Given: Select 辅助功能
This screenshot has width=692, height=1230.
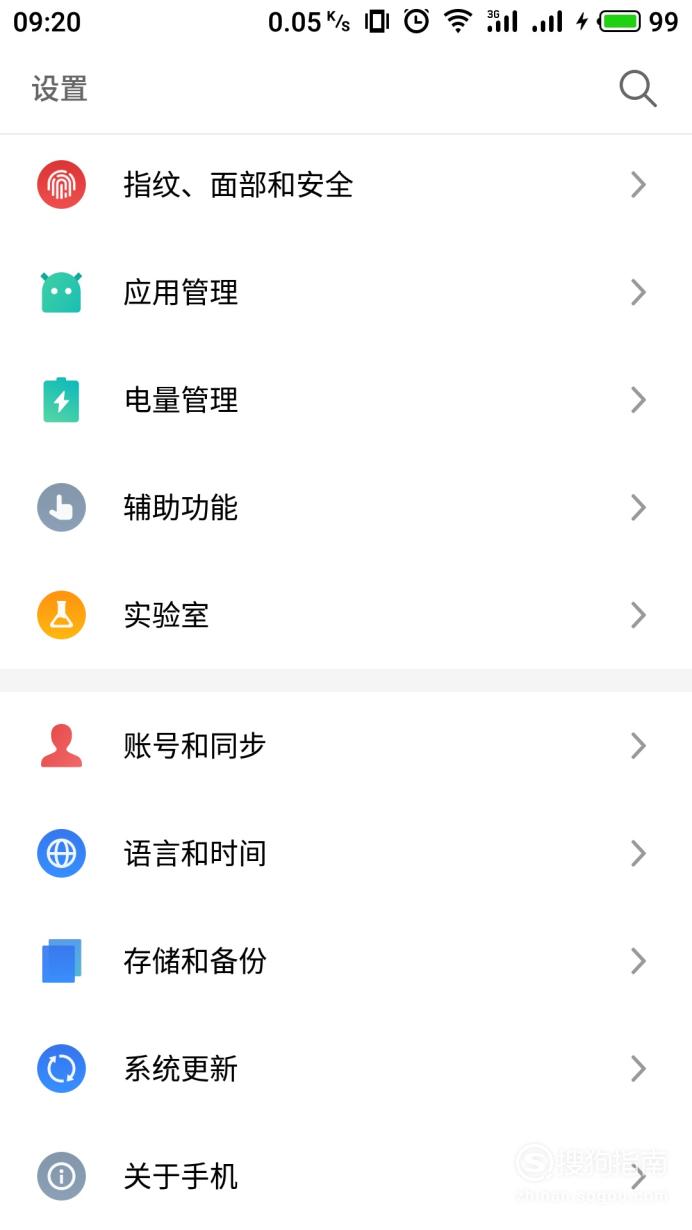Looking at the screenshot, I should (346, 508).
